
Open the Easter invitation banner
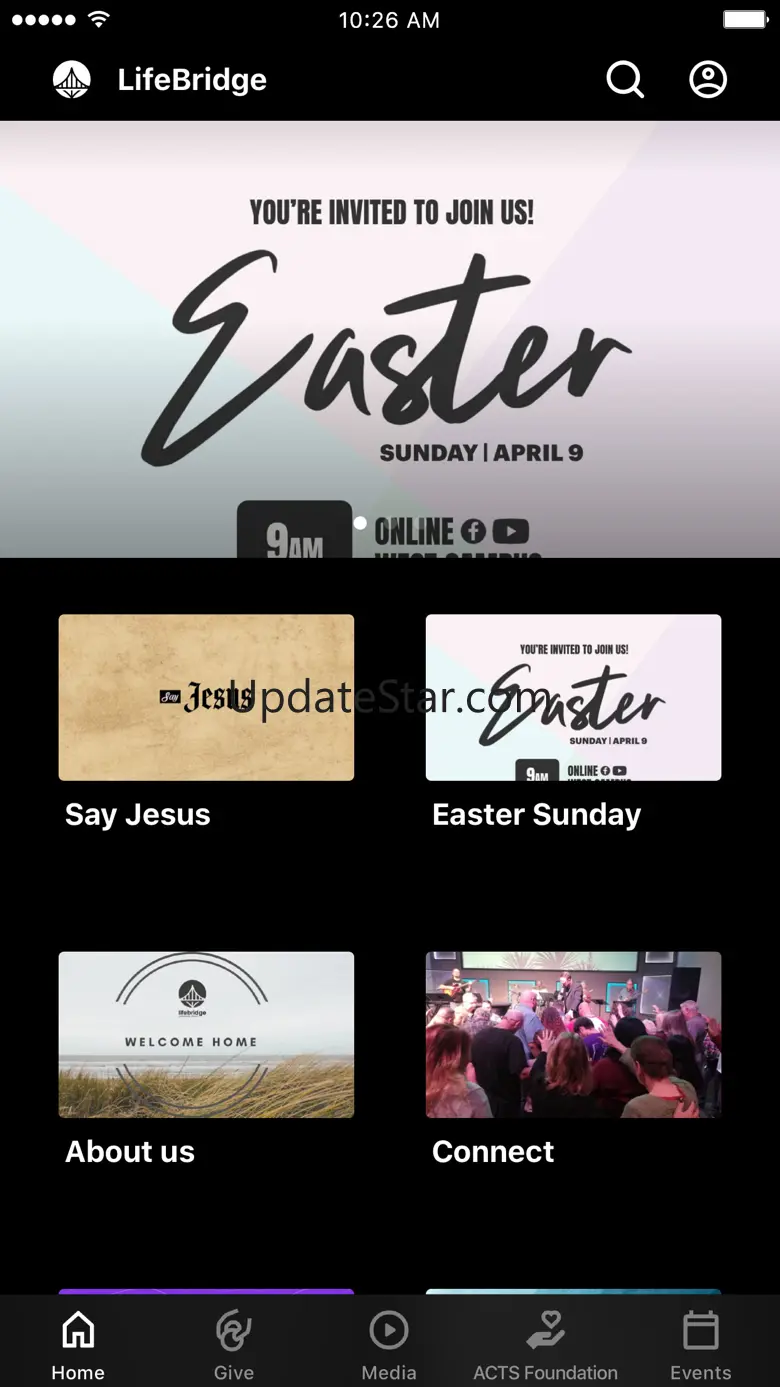click(390, 339)
